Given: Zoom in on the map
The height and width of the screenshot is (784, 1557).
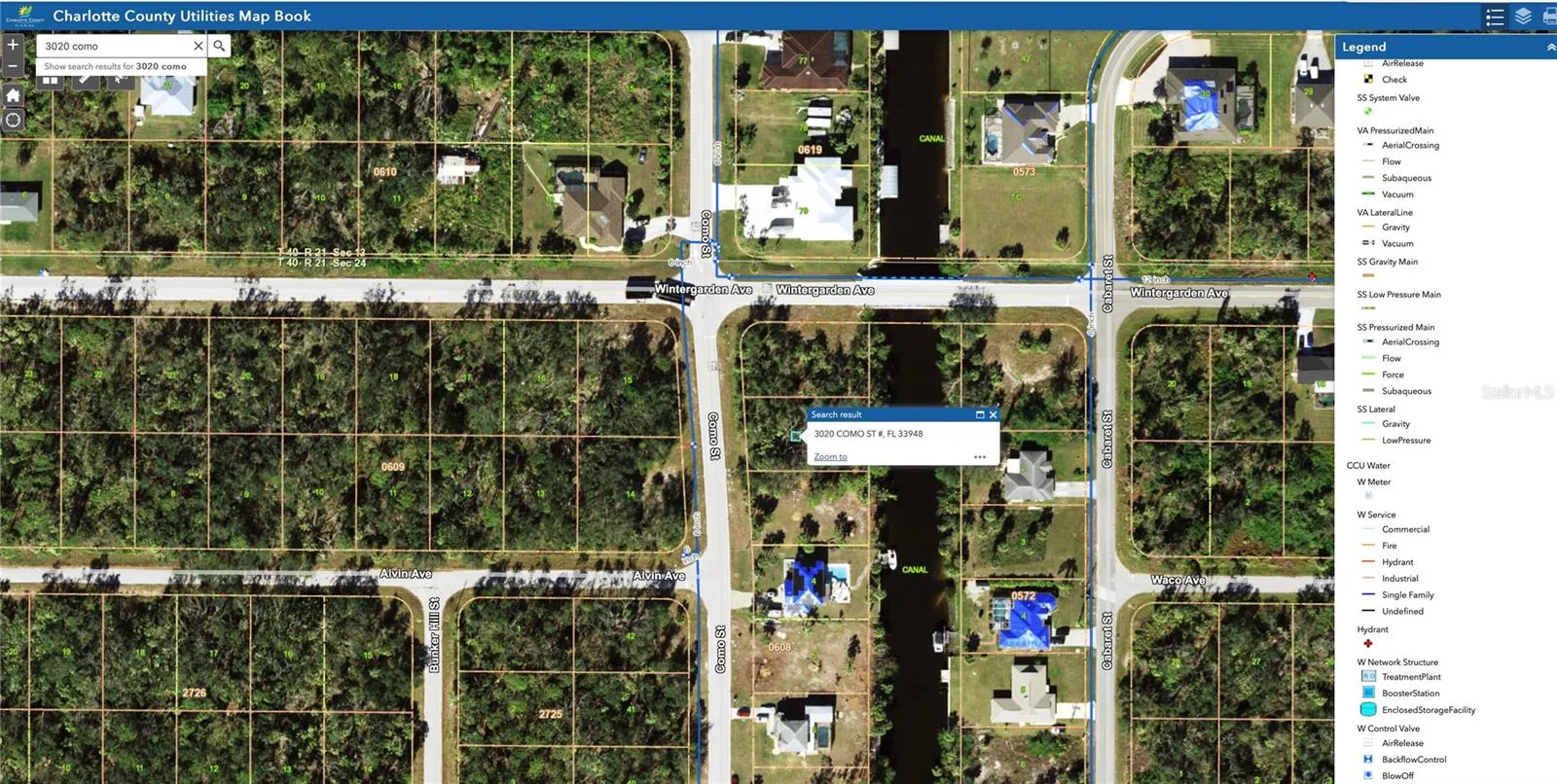Looking at the screenshot, I should (13, 45).
